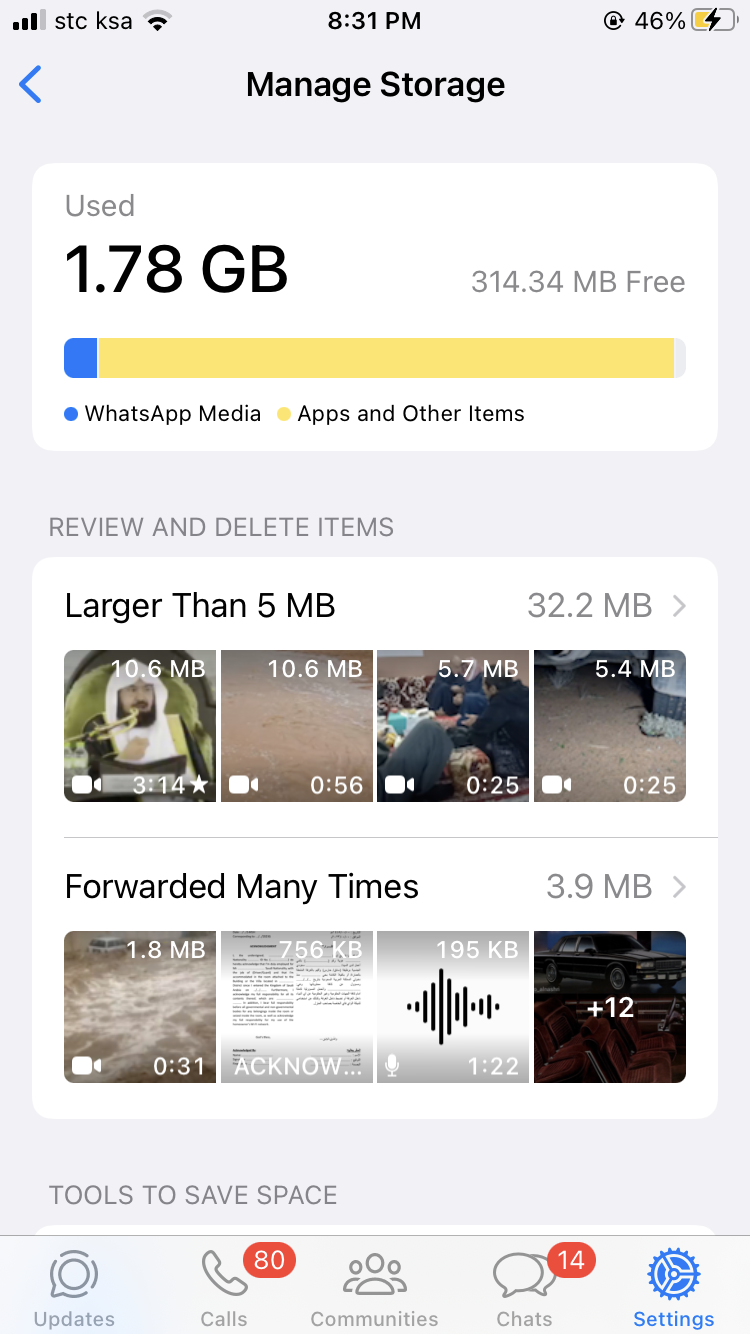This screenshot has width=750, height=1334.
Task: Switch to the Communities tab
Action: 374,1290
